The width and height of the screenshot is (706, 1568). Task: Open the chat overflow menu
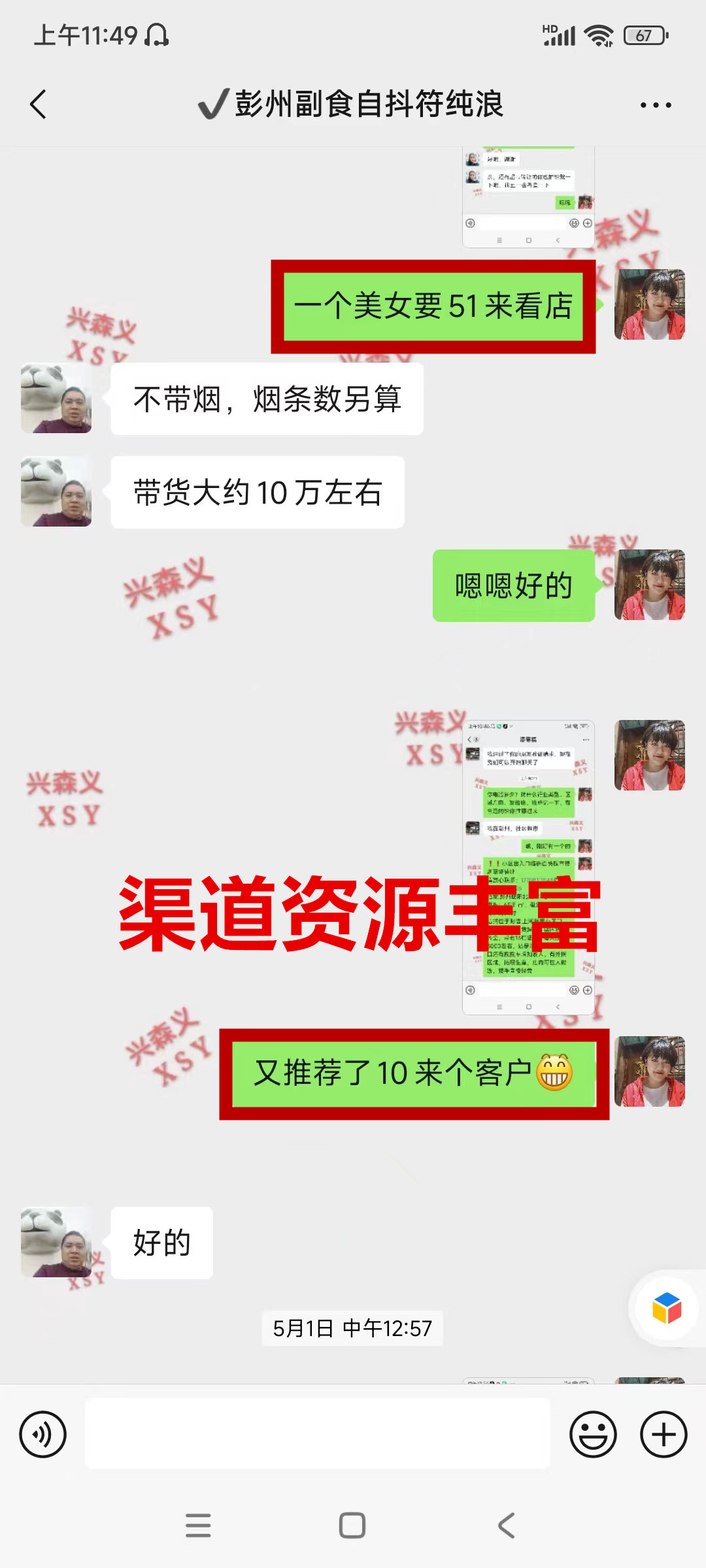(656, 105)
